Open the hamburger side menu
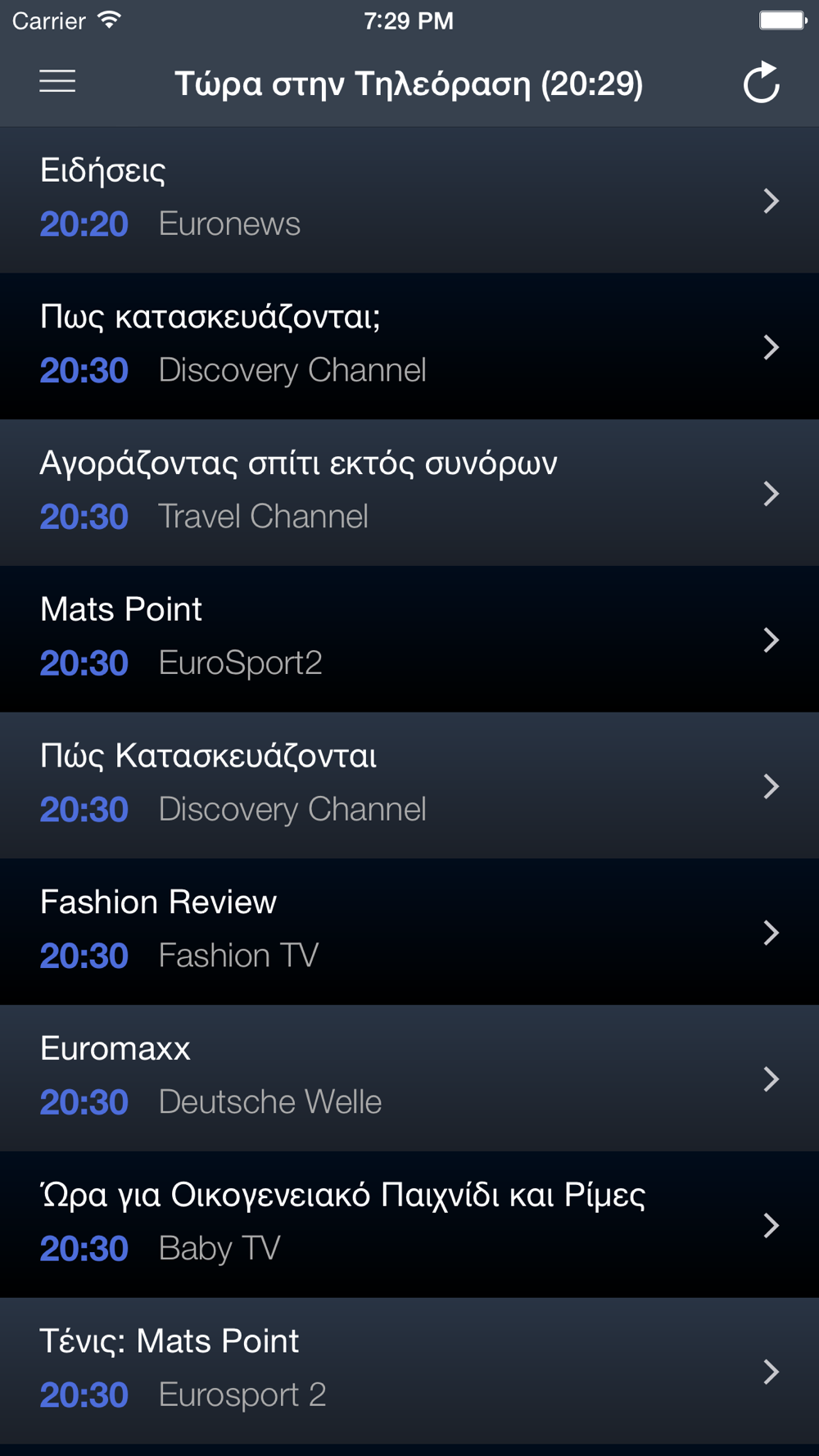This screenshot has height=1456, width=819. pos(57,82)
